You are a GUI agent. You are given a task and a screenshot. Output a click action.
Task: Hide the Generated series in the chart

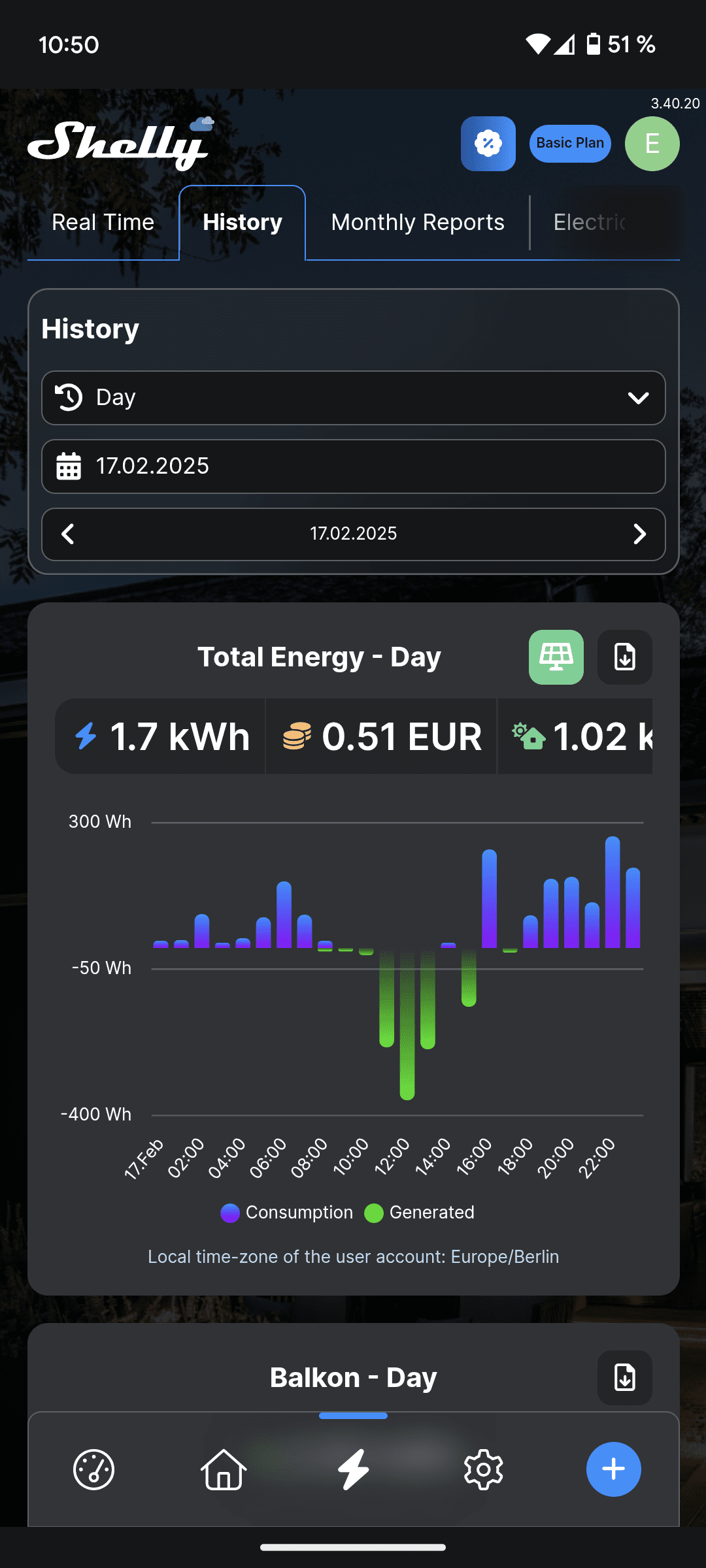tap(420, 1213)
